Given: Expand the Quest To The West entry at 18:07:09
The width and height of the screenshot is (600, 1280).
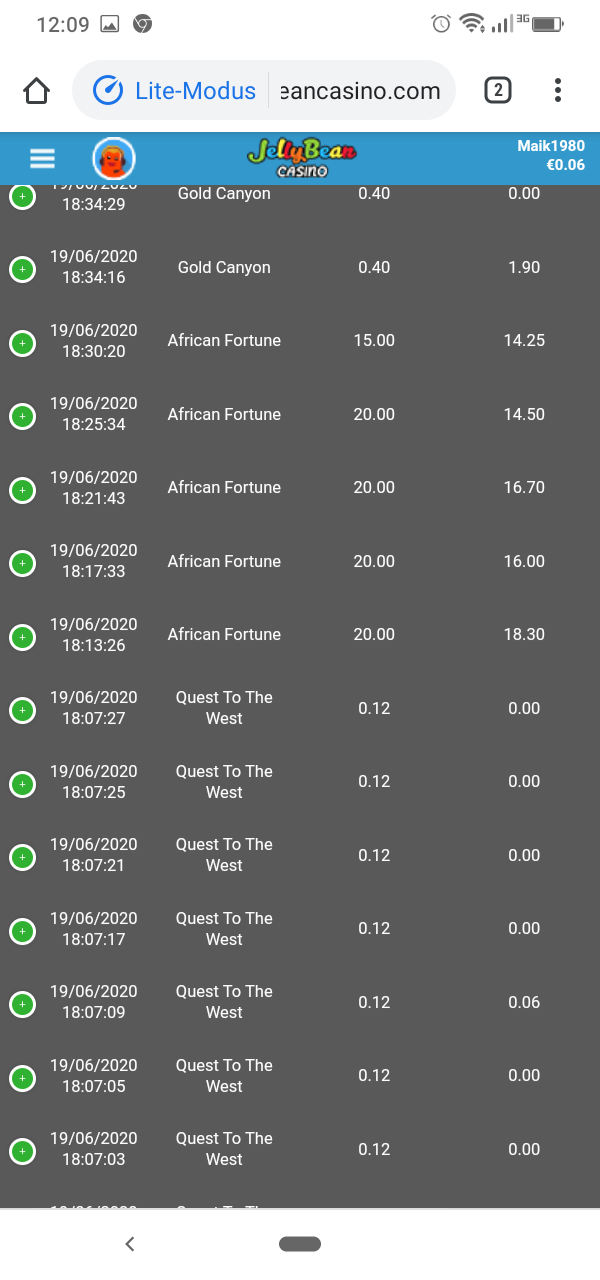Looking at the screenshot, I should pos(22,1004).
